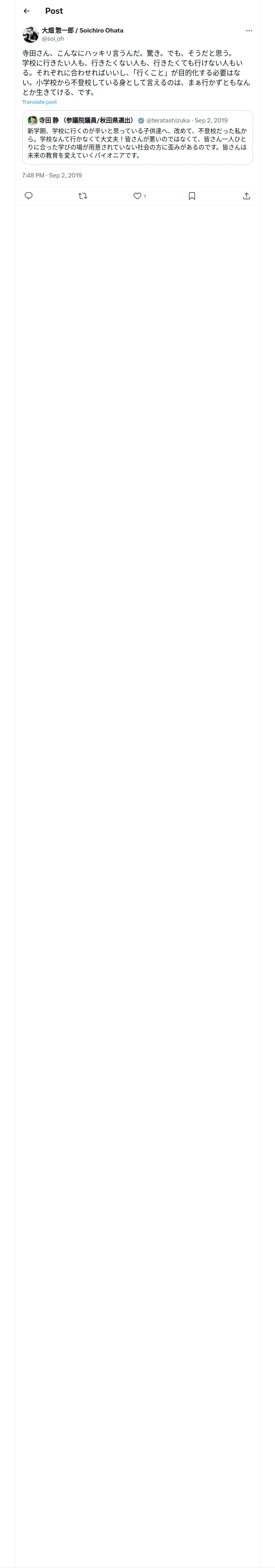275x1568 pixels.
Task: Like the post
Action: click(x=137, y=196)
